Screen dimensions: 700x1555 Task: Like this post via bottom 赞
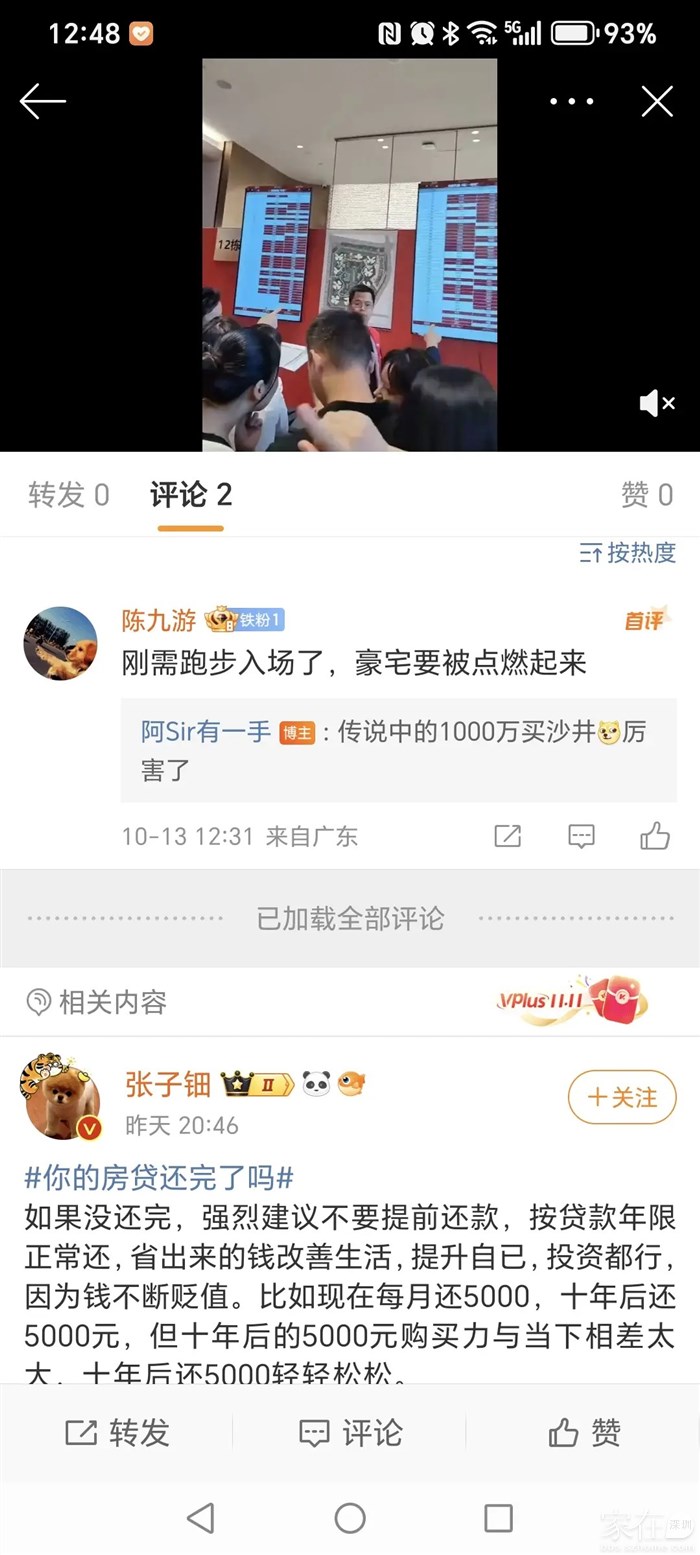[x=585, y=1433]
